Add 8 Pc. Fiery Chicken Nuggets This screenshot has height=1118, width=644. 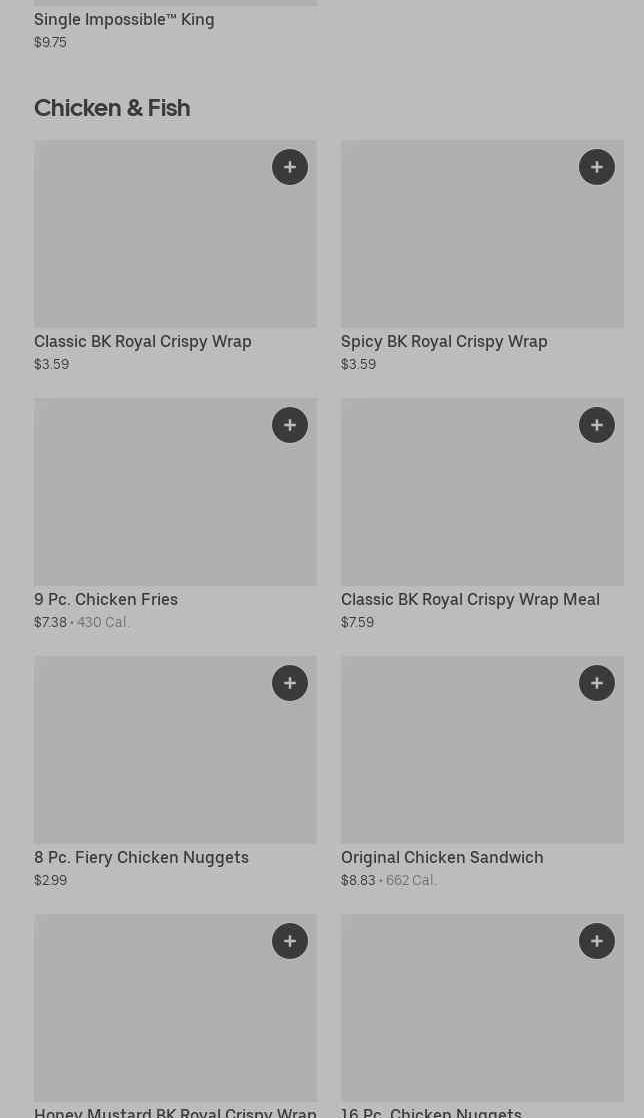pos(290,683)
